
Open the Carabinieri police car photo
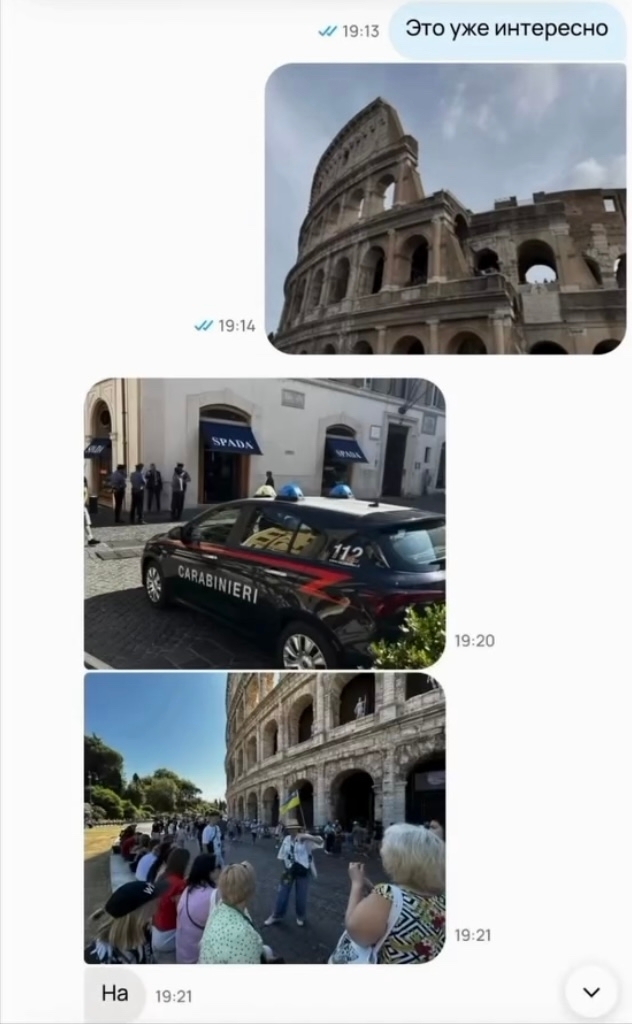[265, 523]
